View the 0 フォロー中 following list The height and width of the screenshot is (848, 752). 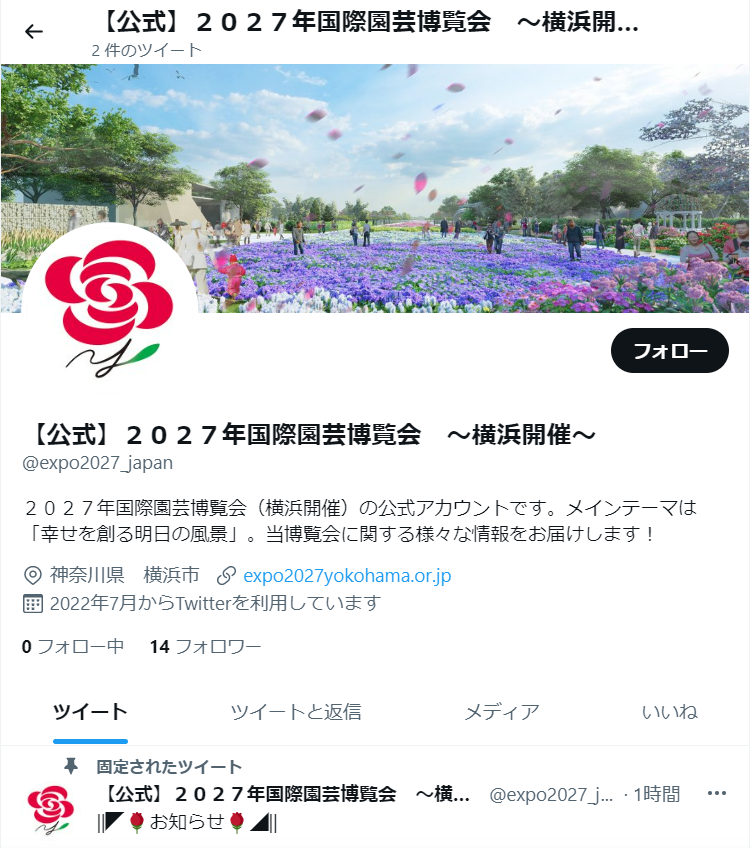click(73, 646)
